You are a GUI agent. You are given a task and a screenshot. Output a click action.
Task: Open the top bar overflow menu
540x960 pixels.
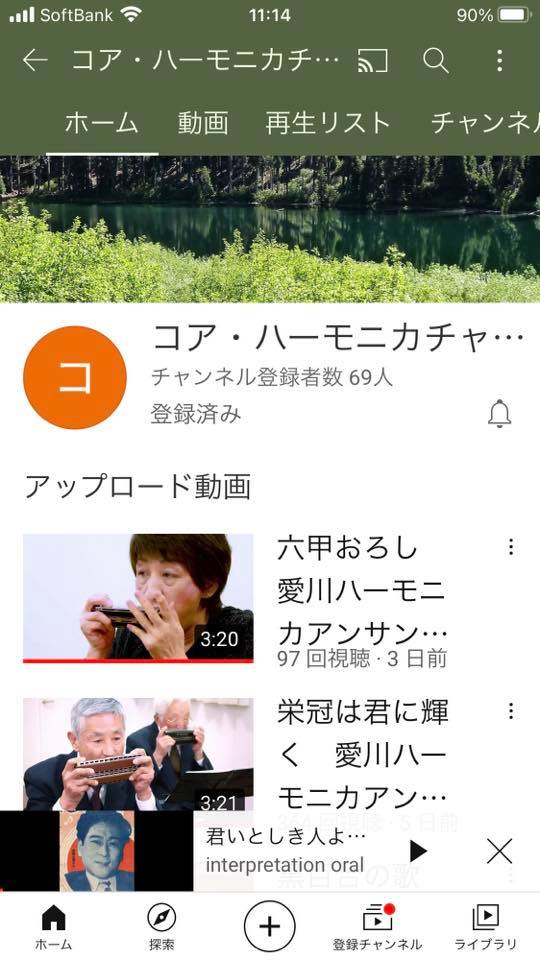click(x=500, y=61)
